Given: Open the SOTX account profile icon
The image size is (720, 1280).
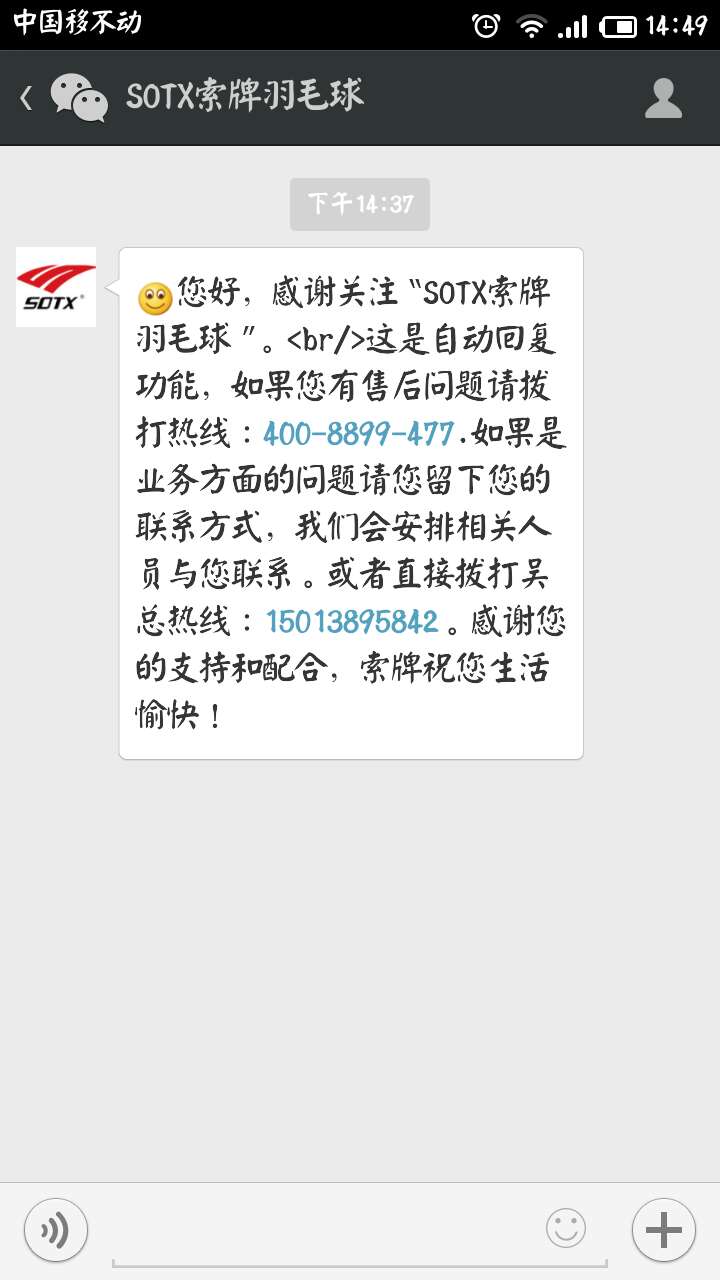Looking at the screenshot, I should (663, 97).
